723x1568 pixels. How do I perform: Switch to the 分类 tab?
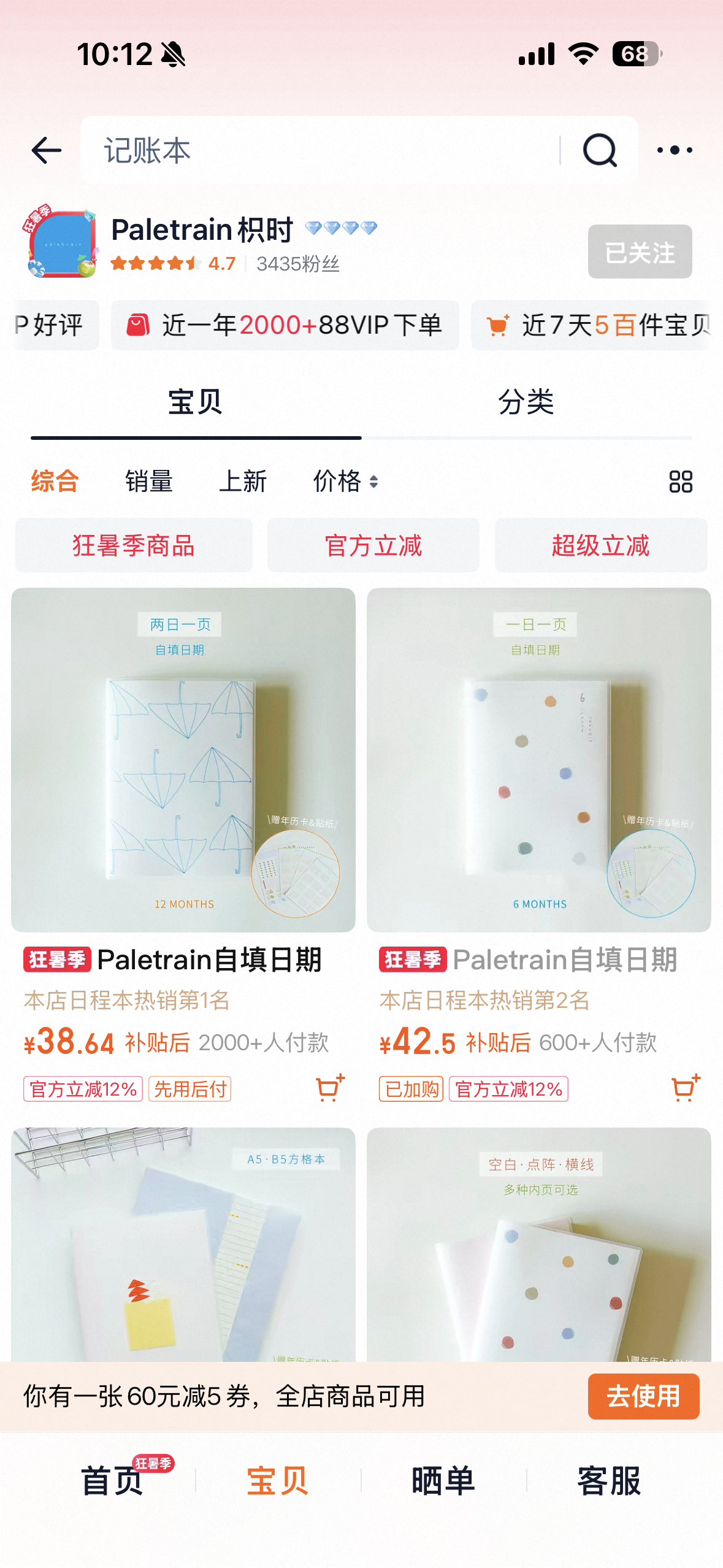(x=526, y=402)
